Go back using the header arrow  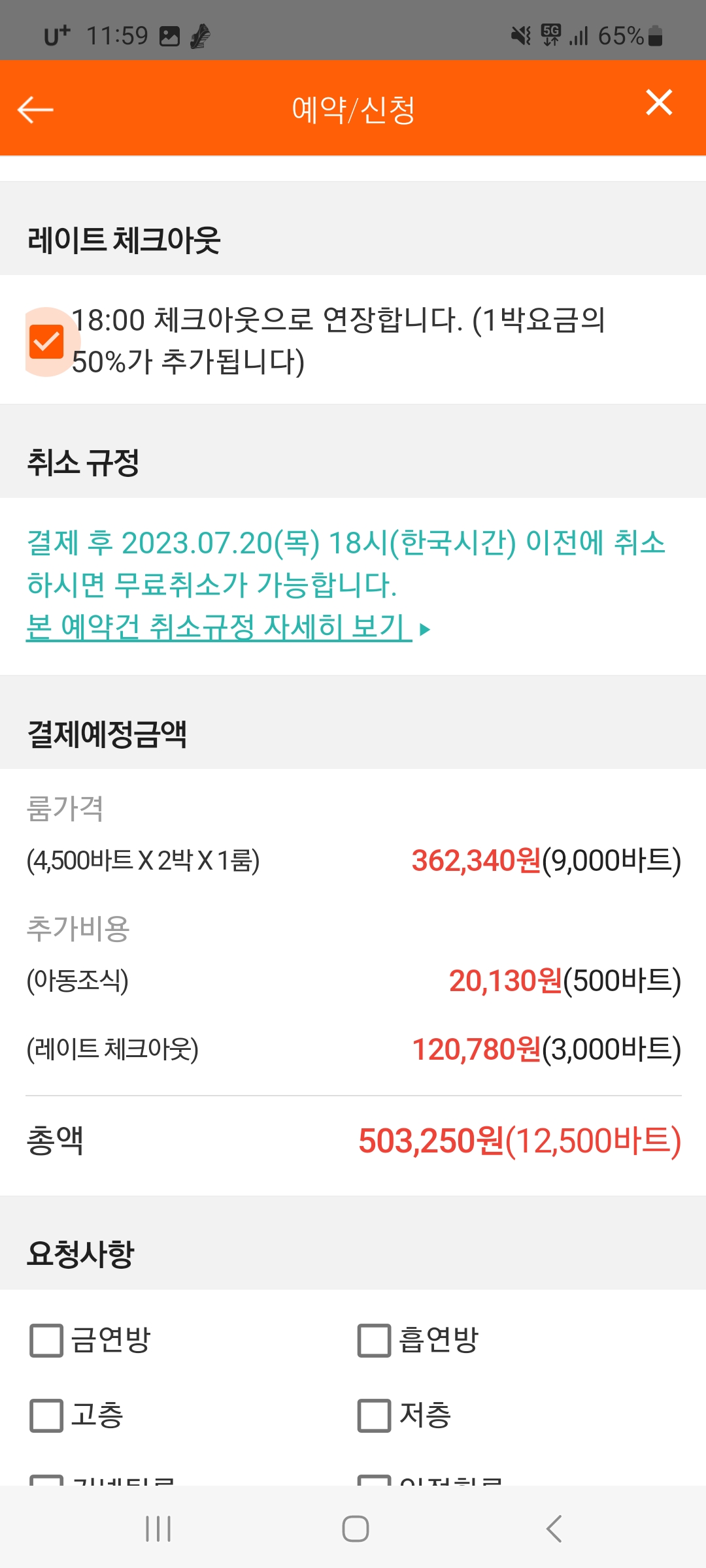(x=35, y=109)
